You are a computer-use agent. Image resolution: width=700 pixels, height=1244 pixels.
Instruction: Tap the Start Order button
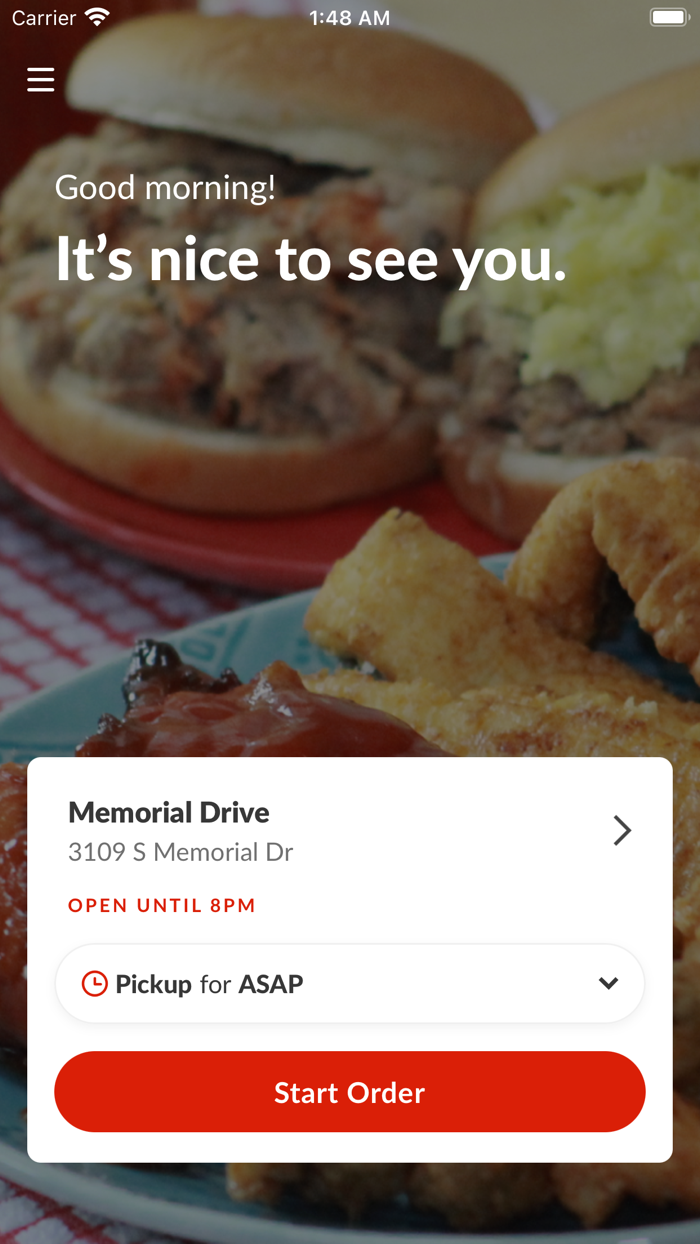tap(350, 1092)
